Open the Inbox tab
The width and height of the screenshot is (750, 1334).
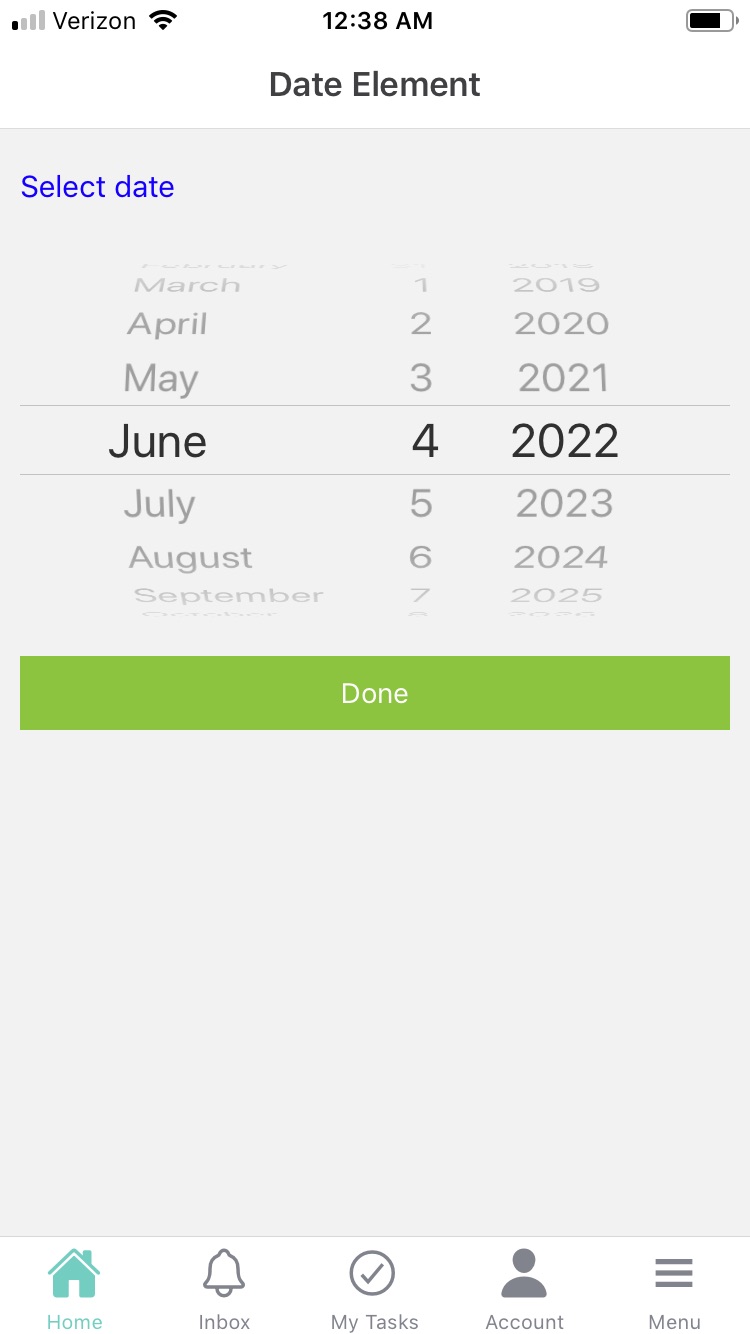point(224,1290)
